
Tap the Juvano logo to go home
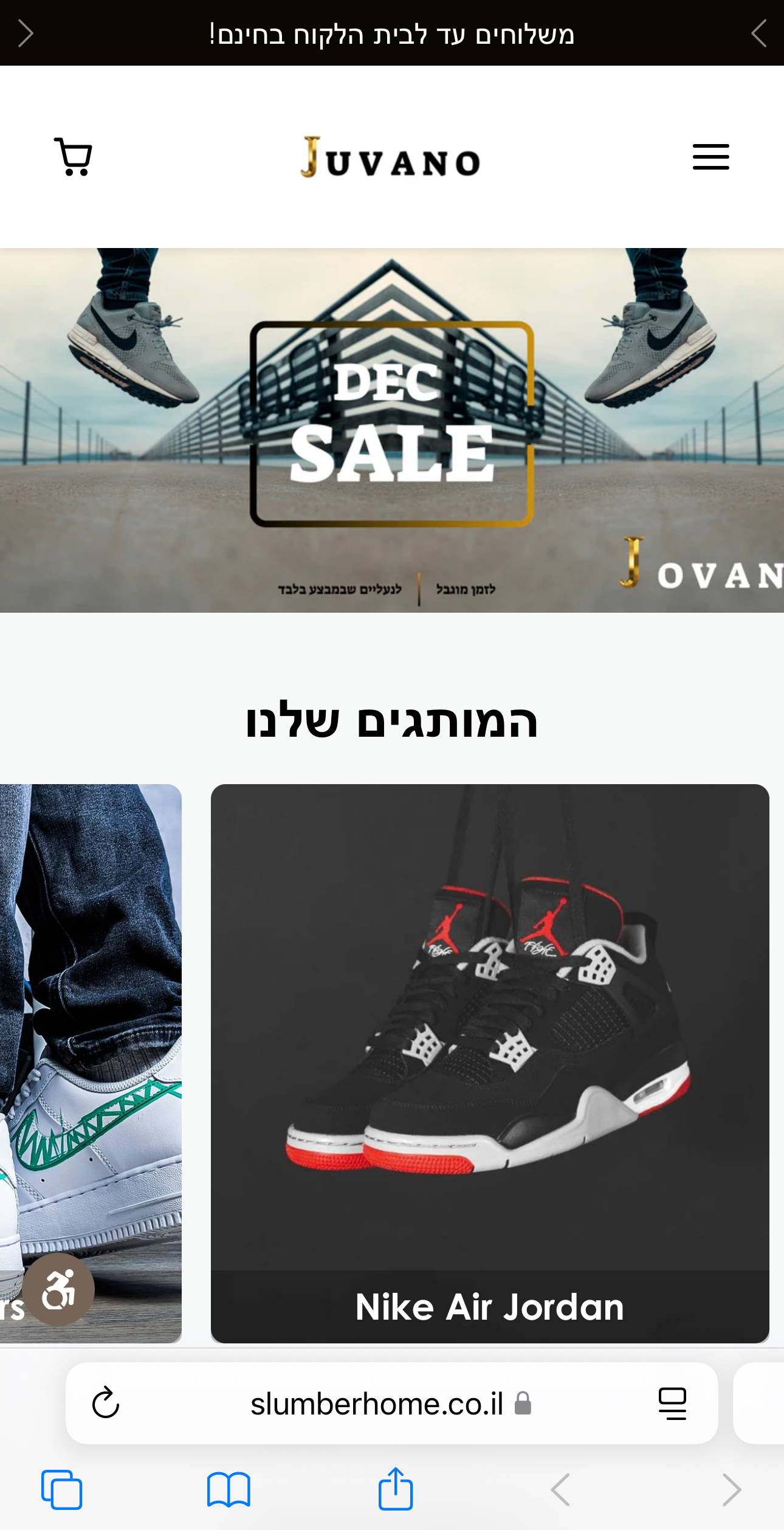coord(391,157)
